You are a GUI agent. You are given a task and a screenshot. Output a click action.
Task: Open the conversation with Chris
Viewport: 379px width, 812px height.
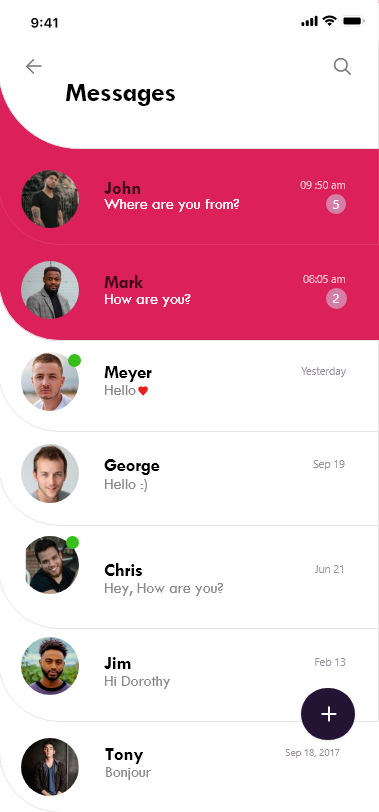[190, 577]
